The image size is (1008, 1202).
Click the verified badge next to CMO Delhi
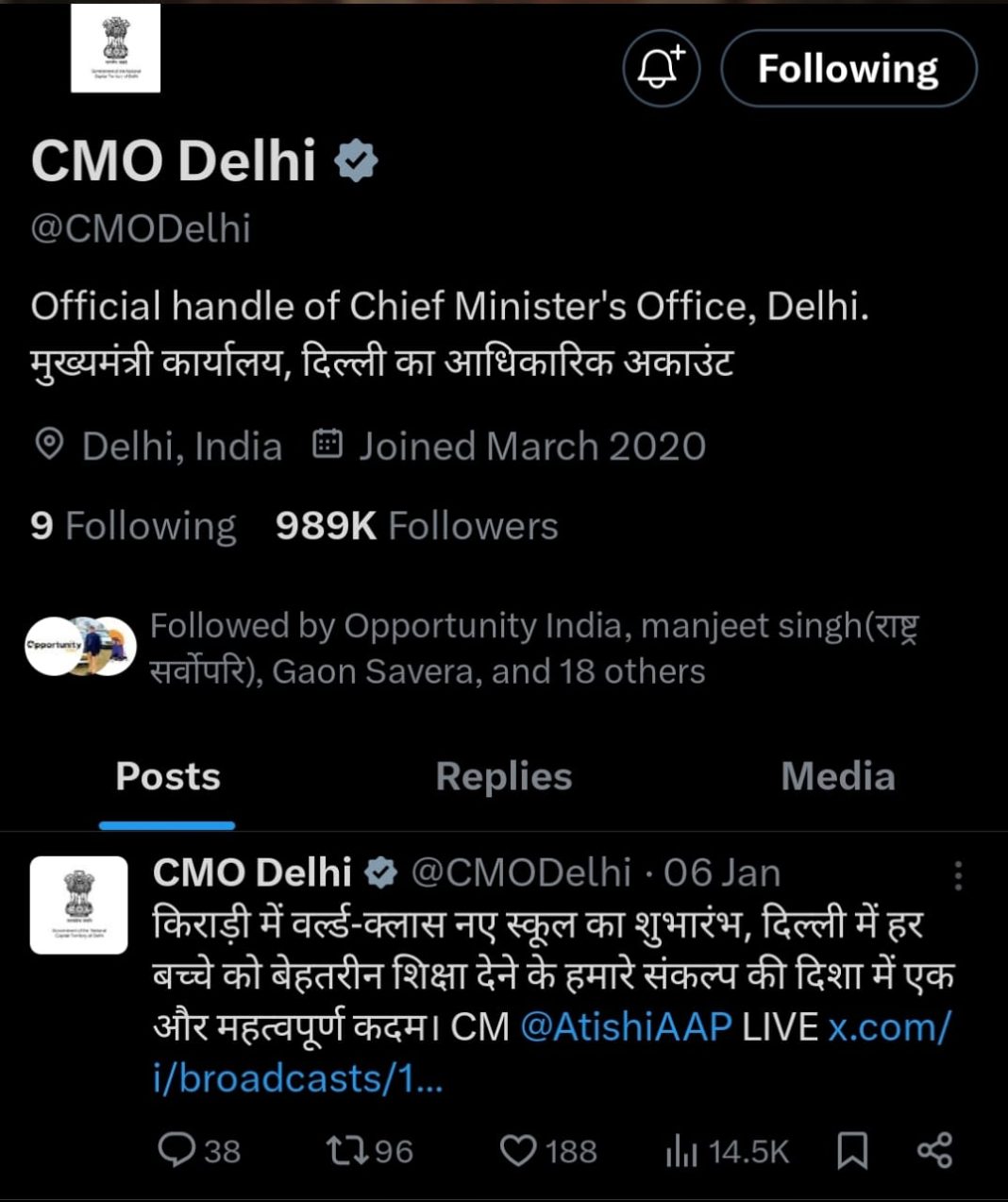click(356, 161)
